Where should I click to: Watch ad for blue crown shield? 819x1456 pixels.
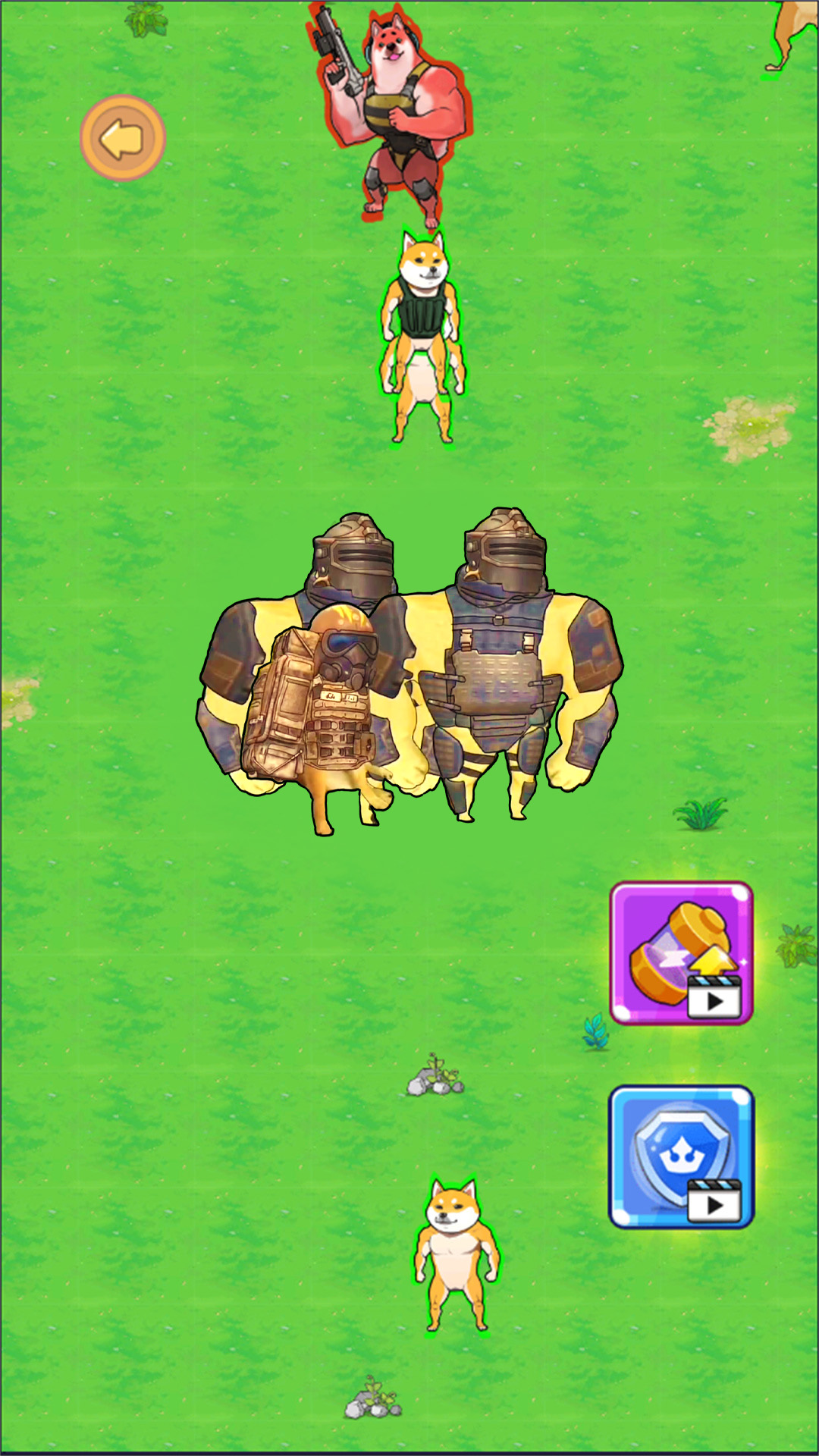click(681, 1156)
